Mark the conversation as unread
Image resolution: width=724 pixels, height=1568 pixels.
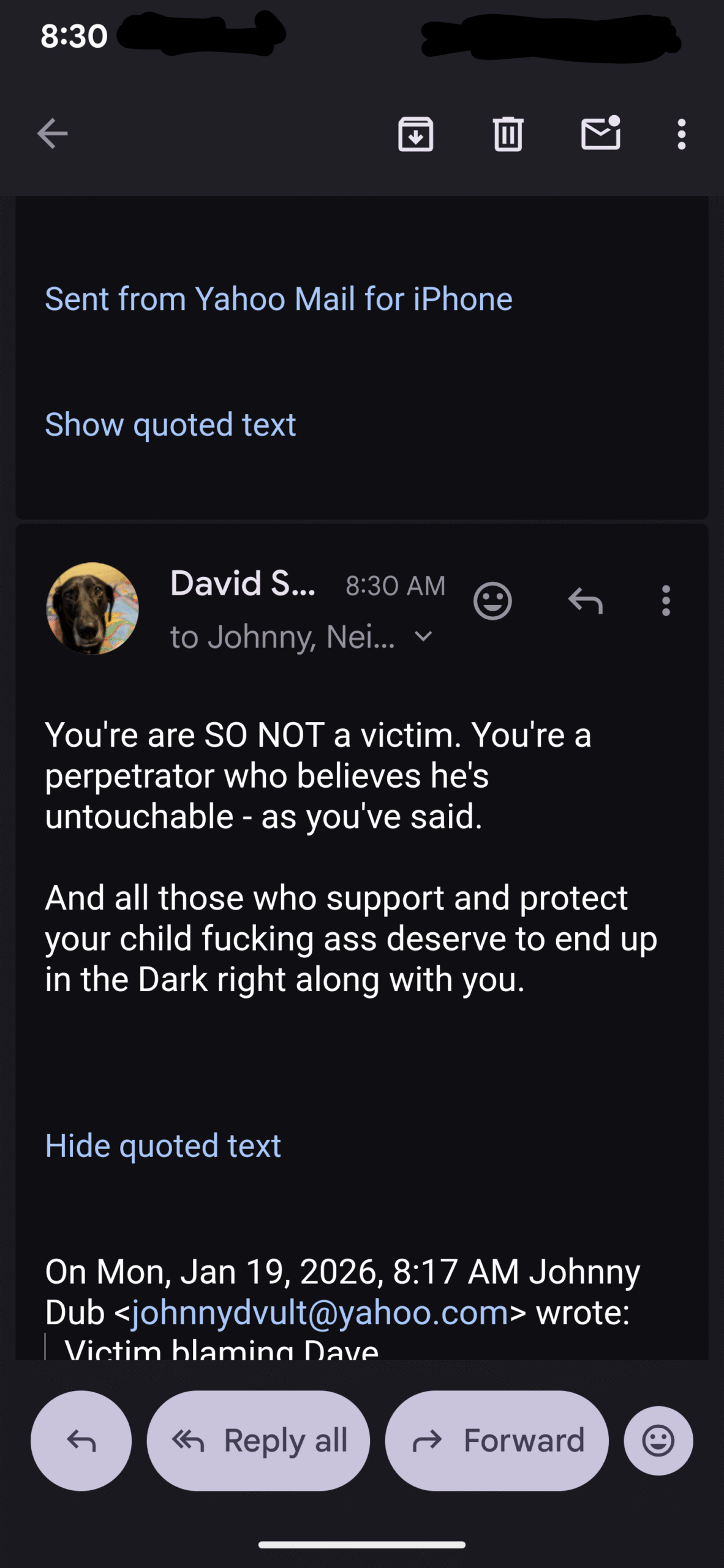pos(600,134)
